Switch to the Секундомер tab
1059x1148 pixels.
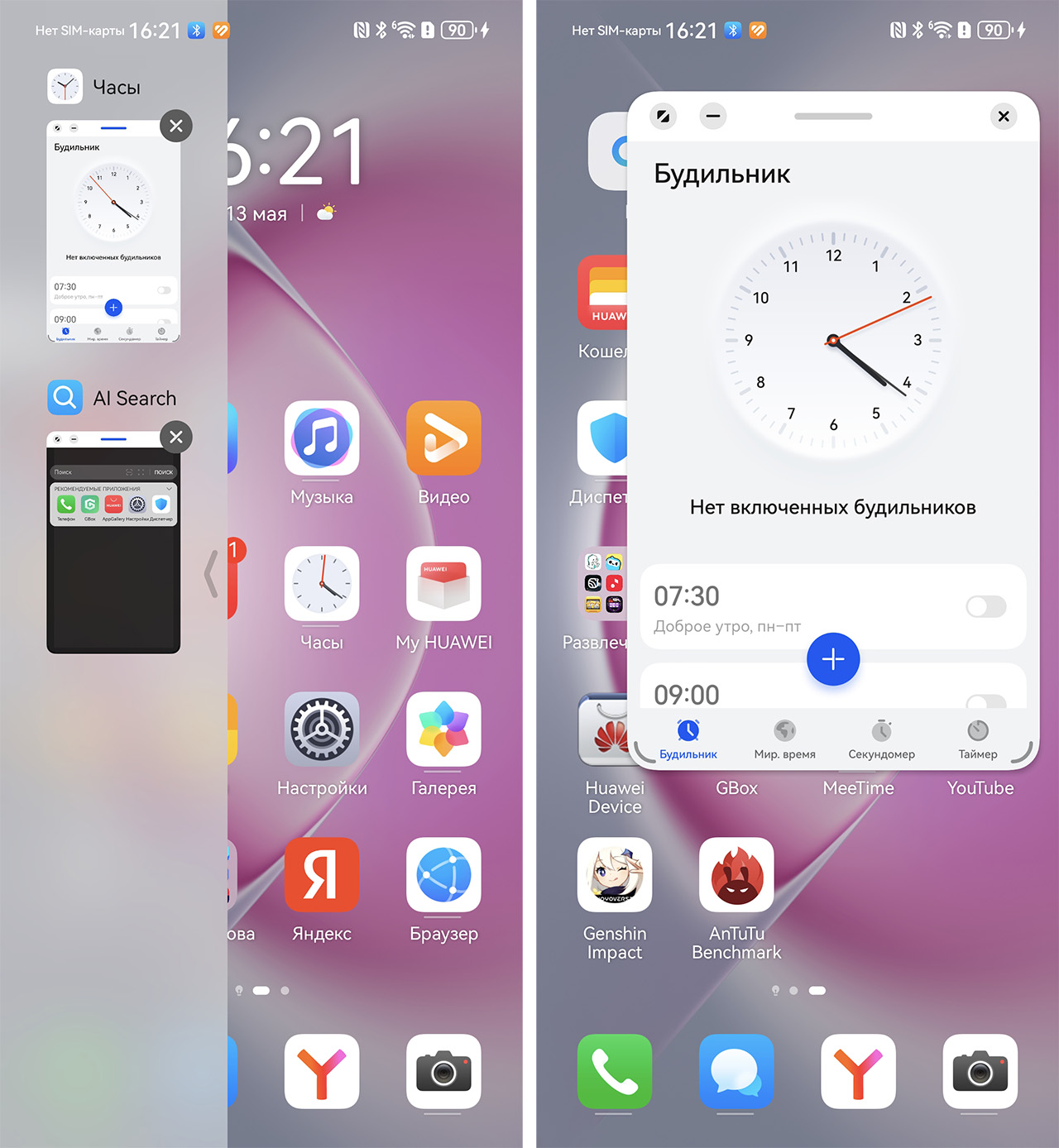(x=881, y=739)
